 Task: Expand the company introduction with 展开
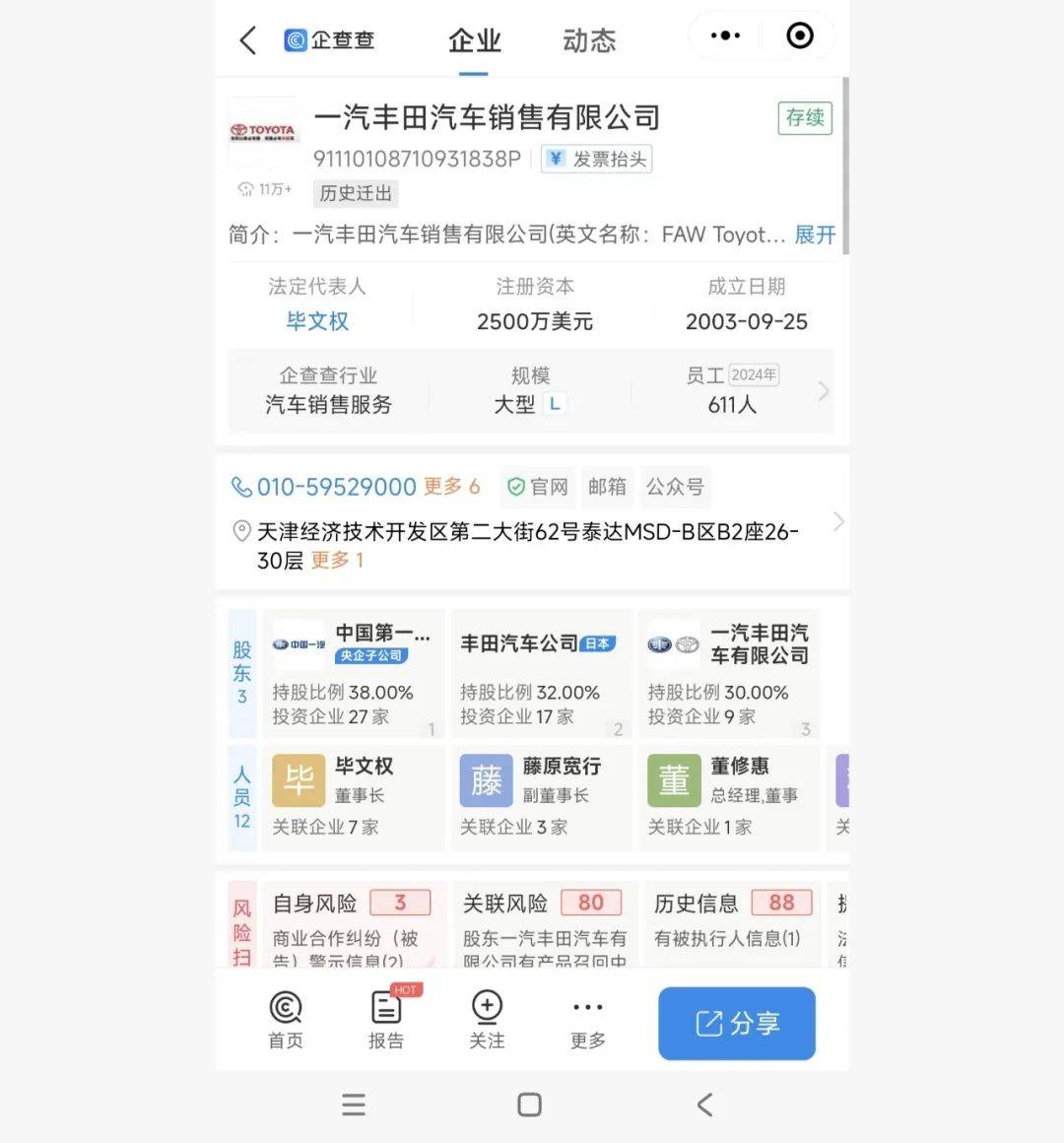[x=815, y=235]
